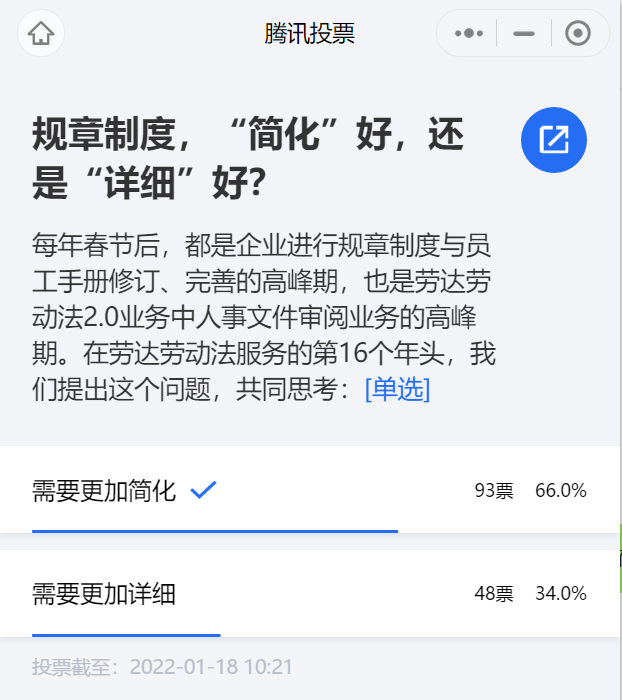
Task: Select the option 需要更加详细
Action: tap(104, 594)
